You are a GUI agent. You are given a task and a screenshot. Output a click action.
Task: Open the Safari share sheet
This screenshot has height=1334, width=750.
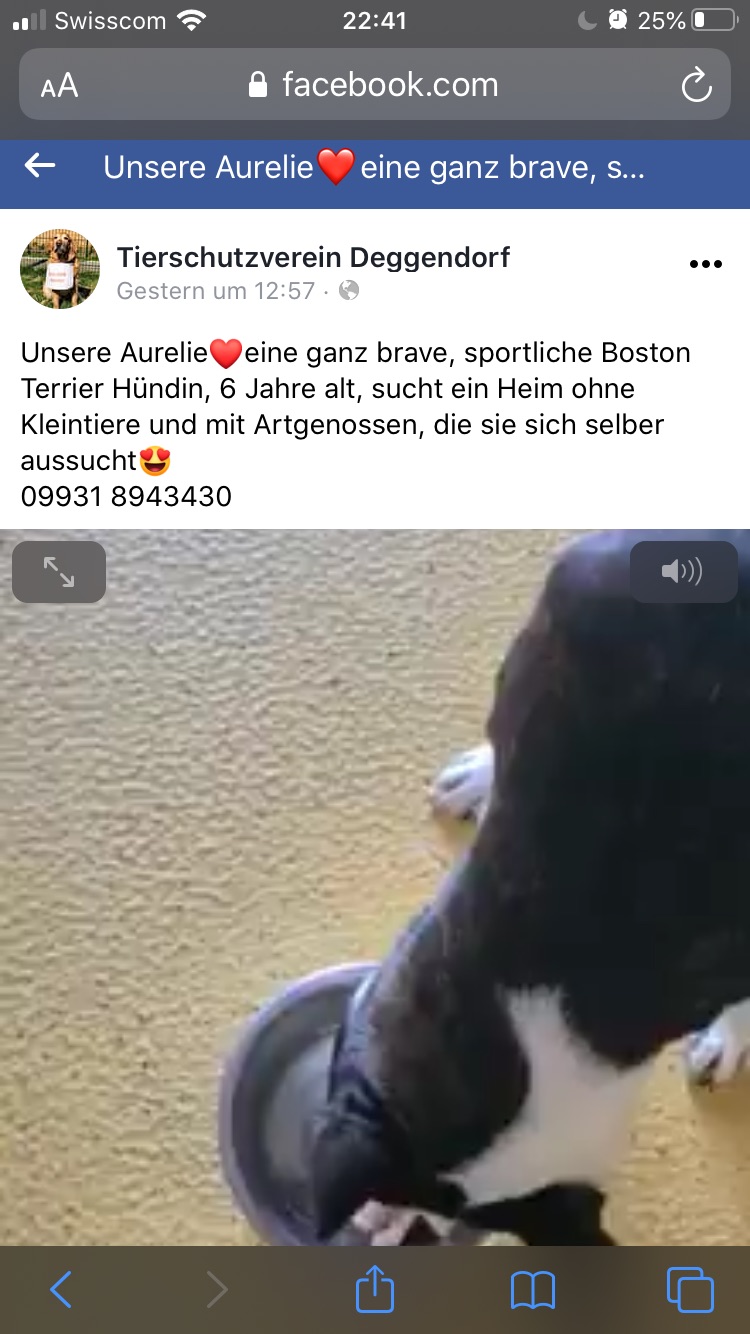tap(375, 1288)
